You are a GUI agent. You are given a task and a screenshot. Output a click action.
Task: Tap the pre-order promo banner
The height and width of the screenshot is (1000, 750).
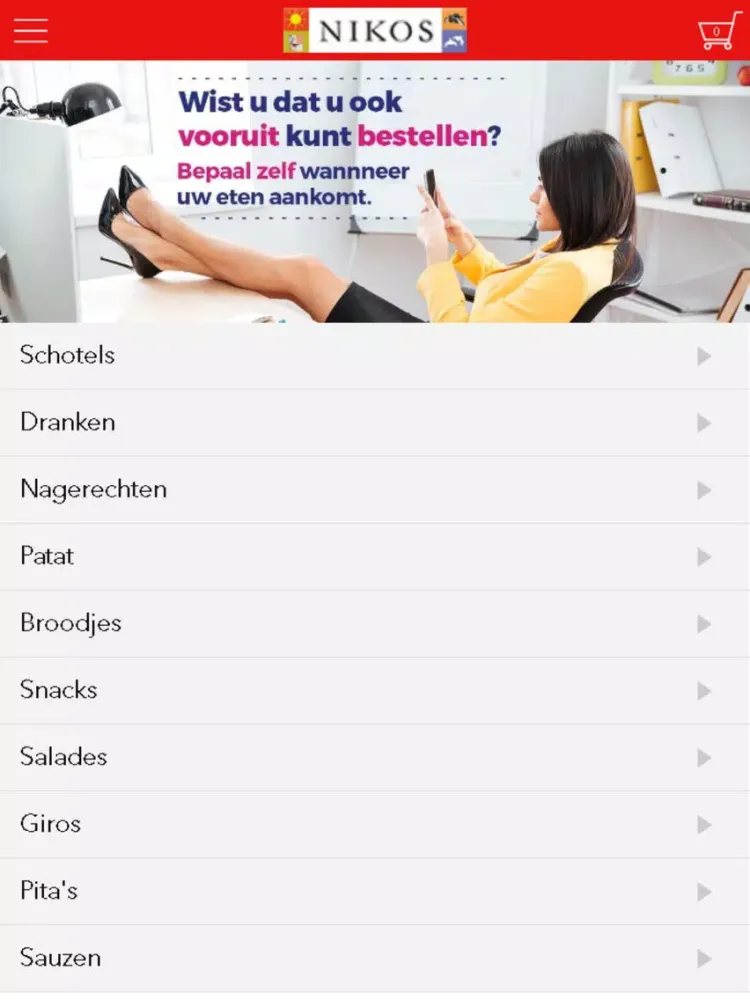click(x=375, y=191)
